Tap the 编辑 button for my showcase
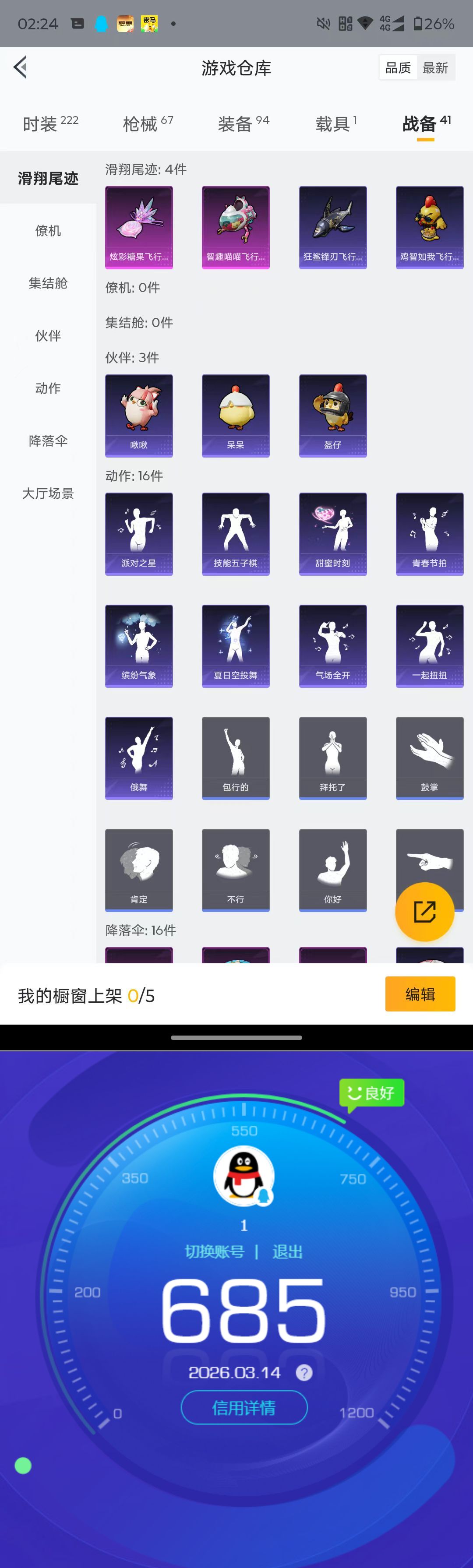This screenshot has width=473, height=1568. 420,994
